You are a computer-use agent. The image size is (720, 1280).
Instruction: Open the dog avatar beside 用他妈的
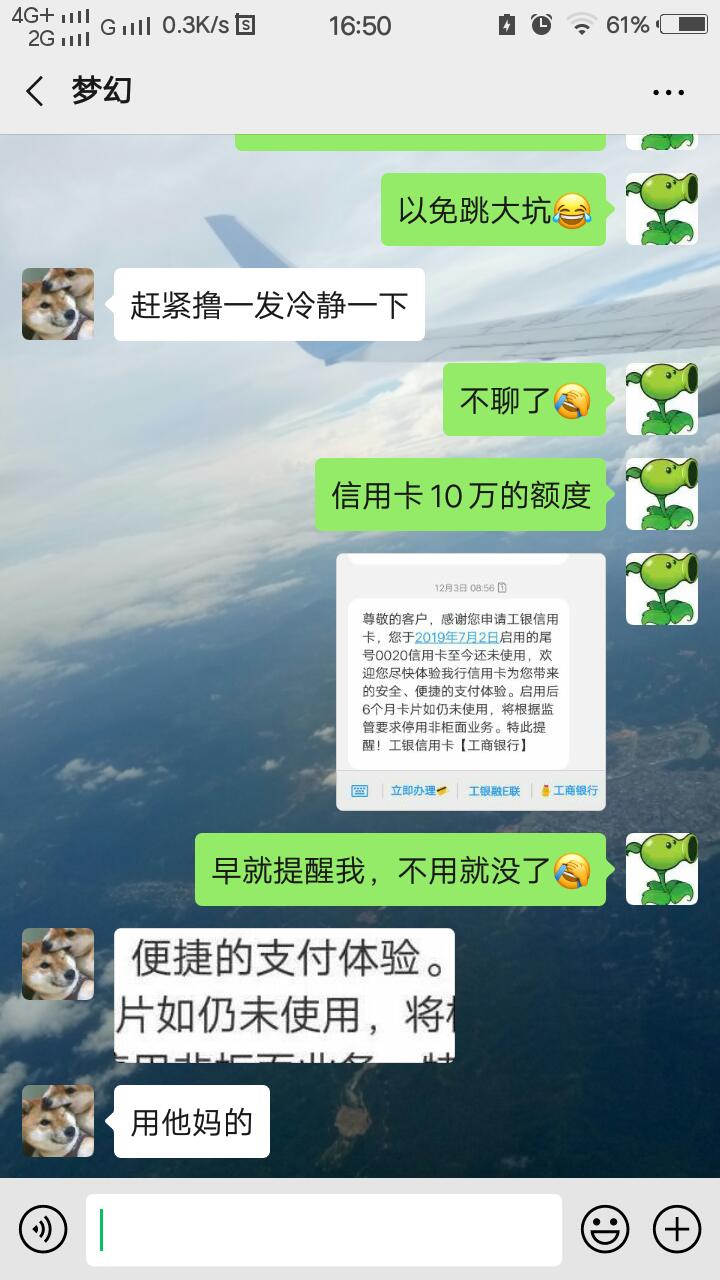pyautogui.click(x=58, y=1121)
